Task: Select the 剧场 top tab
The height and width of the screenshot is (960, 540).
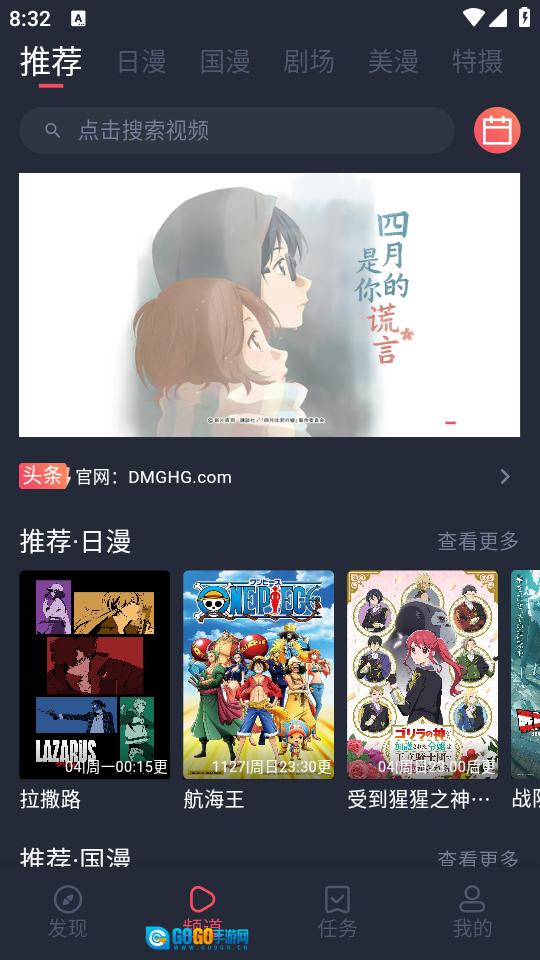Action: tap(309, 62)
